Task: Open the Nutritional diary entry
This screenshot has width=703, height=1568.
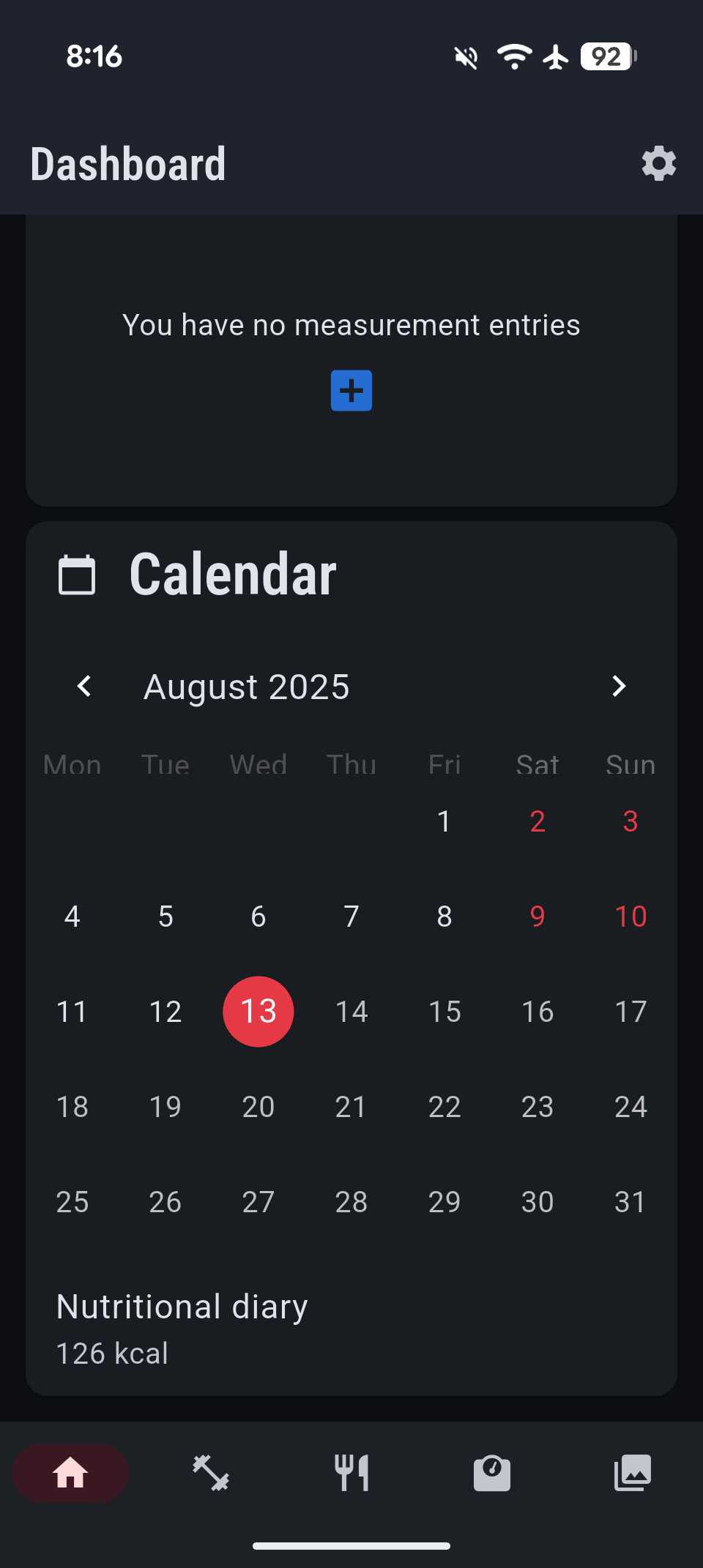Action: [182, 1328]
